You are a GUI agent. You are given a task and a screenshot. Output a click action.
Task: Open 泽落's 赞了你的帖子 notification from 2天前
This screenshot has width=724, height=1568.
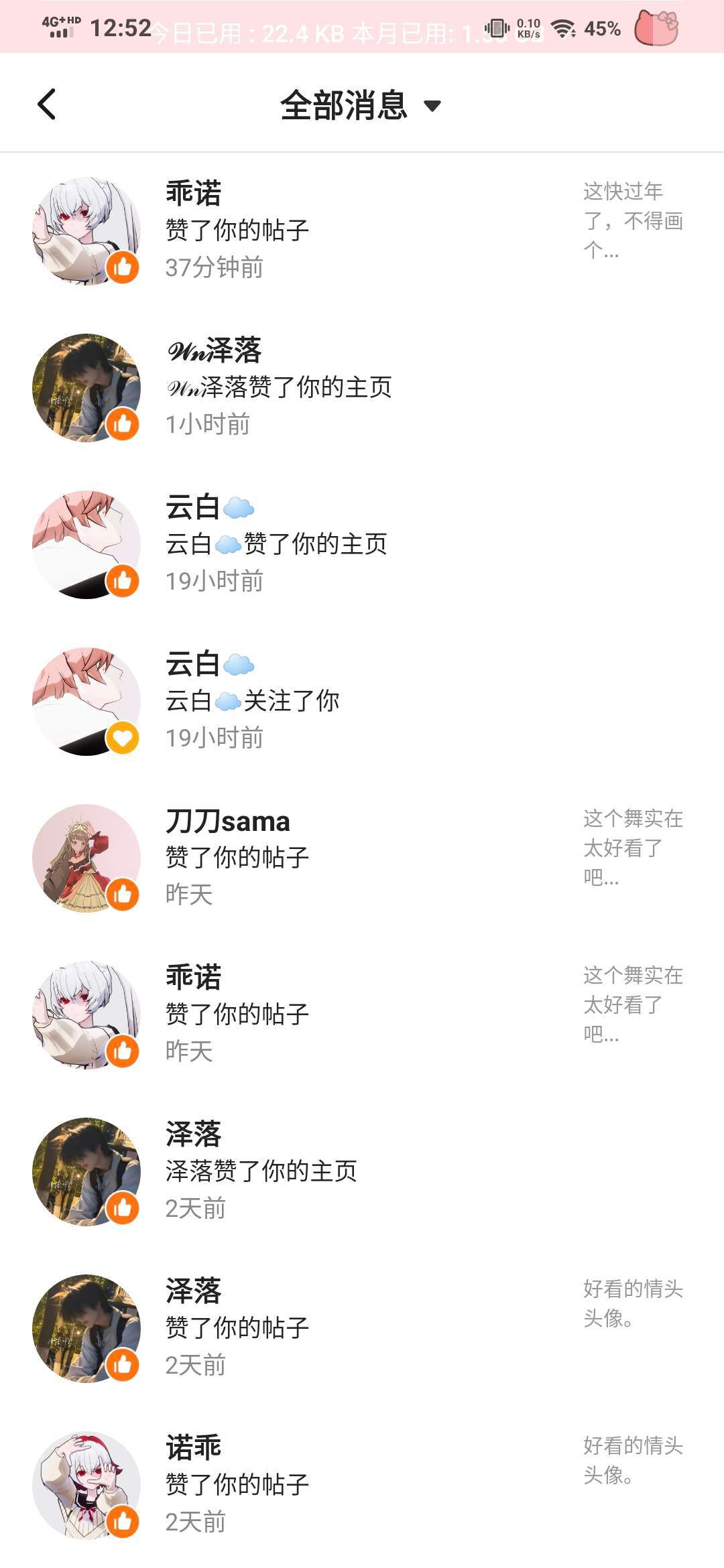362,1328
